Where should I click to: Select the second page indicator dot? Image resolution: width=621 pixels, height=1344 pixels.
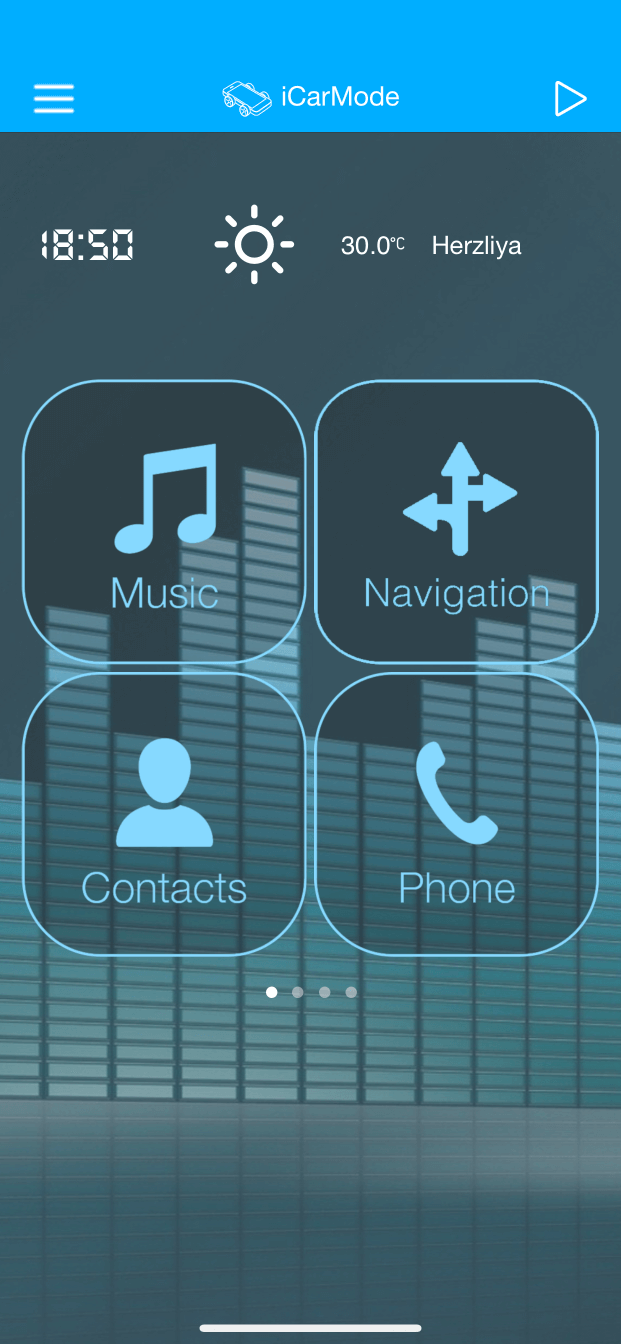(x=298, y=992)
